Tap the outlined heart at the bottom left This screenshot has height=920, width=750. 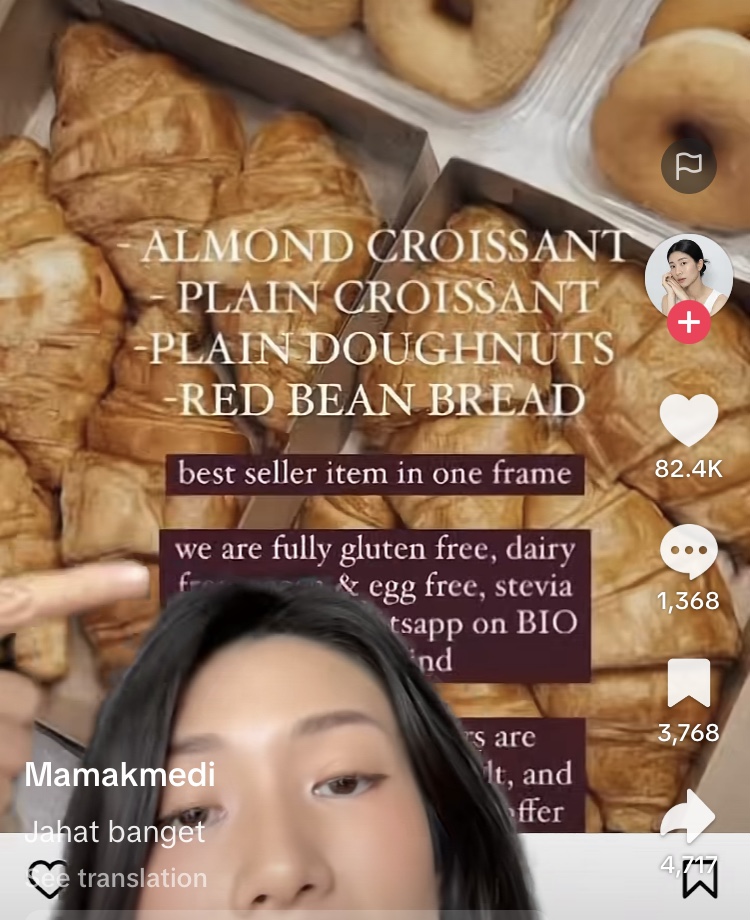click(x=48, y=879)
